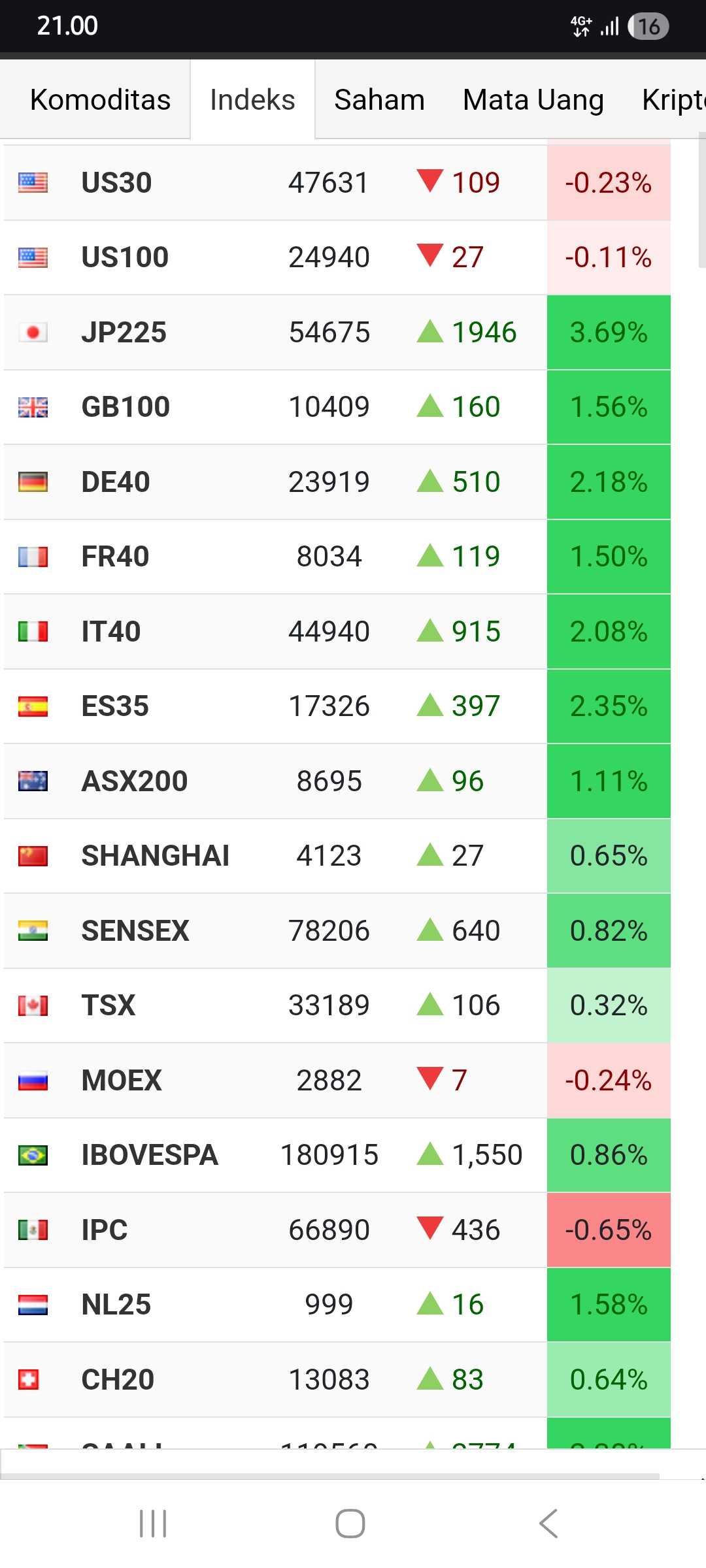Switch to the Komoditas tab
The image size is (706, 1568).
pos(100,100)
